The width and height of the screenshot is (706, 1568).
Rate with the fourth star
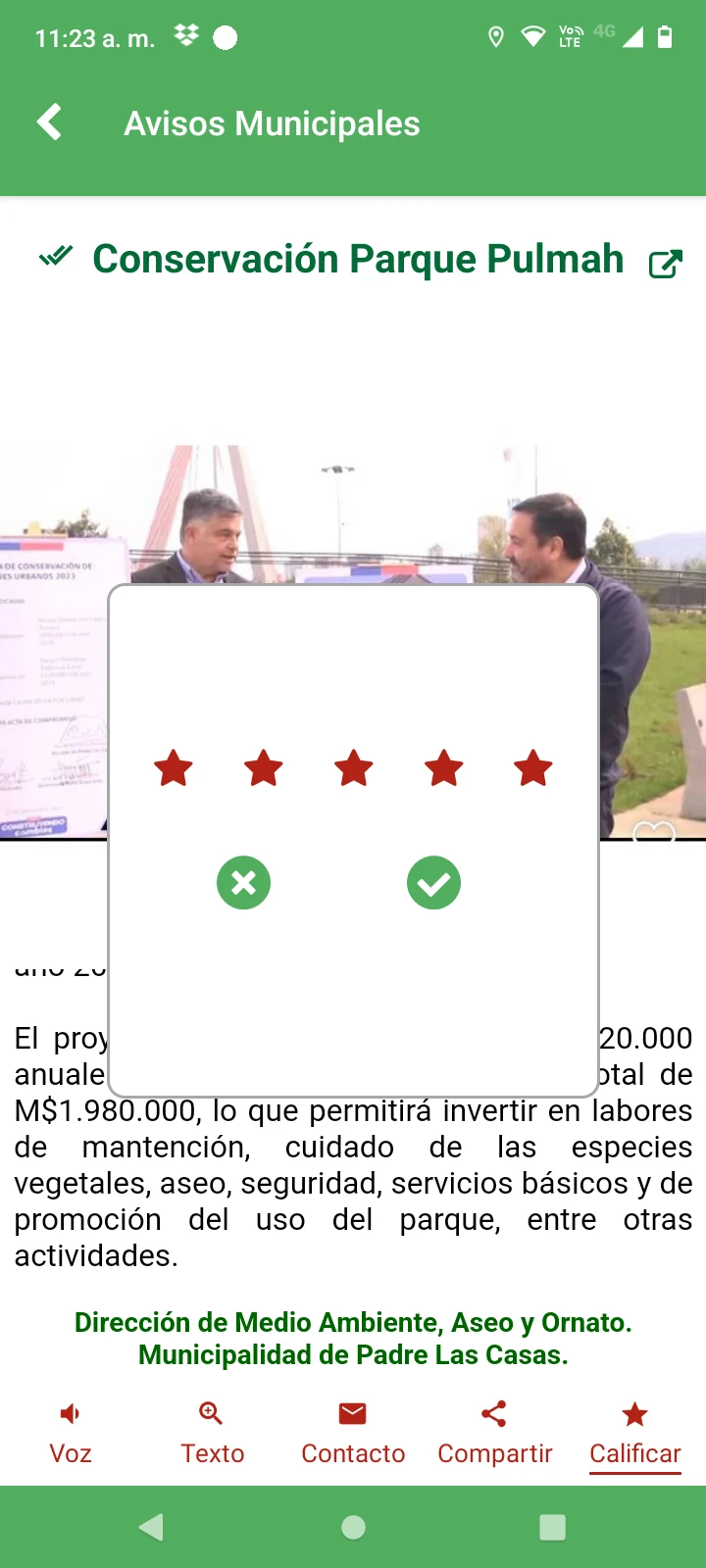pos(444,768)
